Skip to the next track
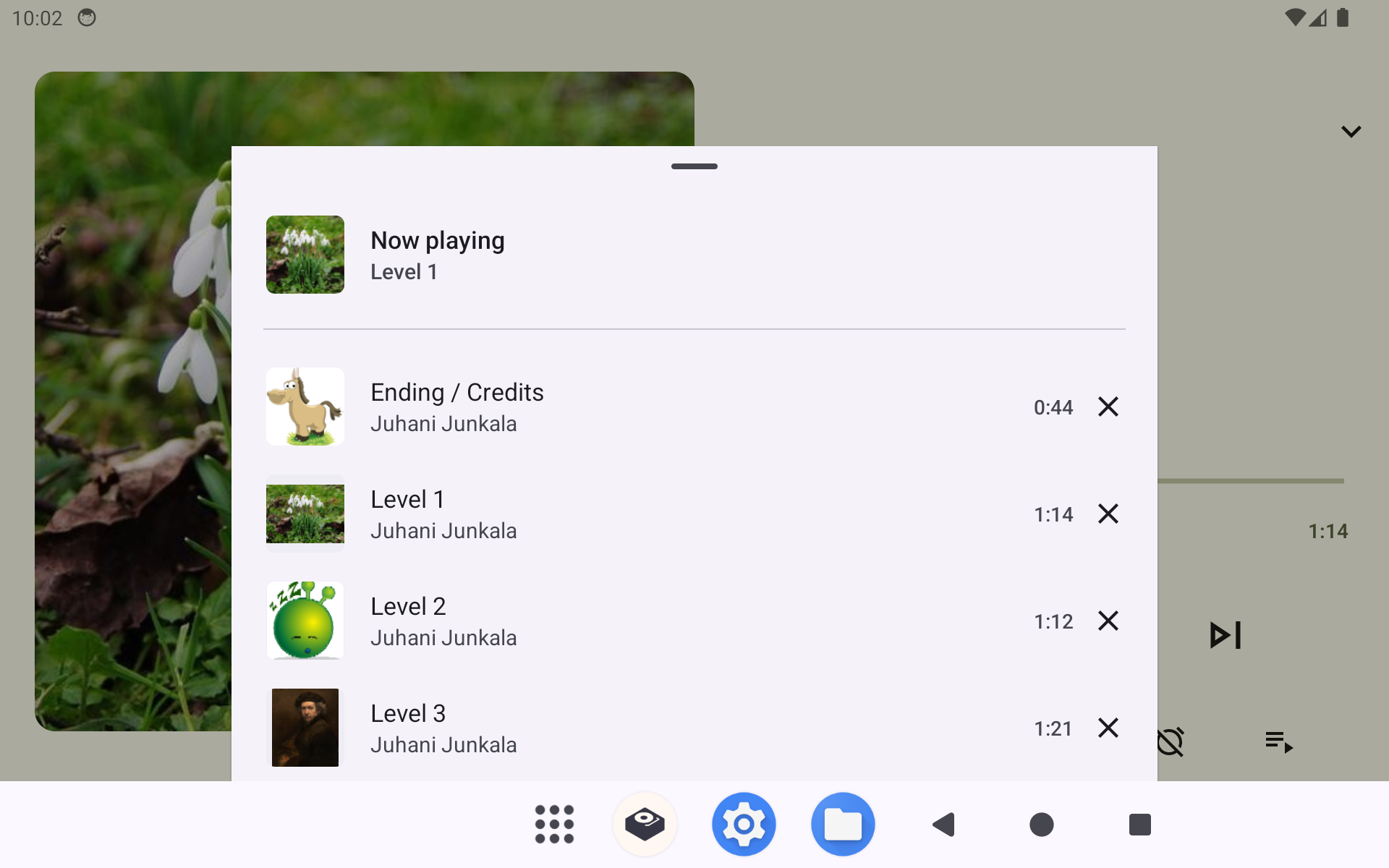 [1226, 635]
